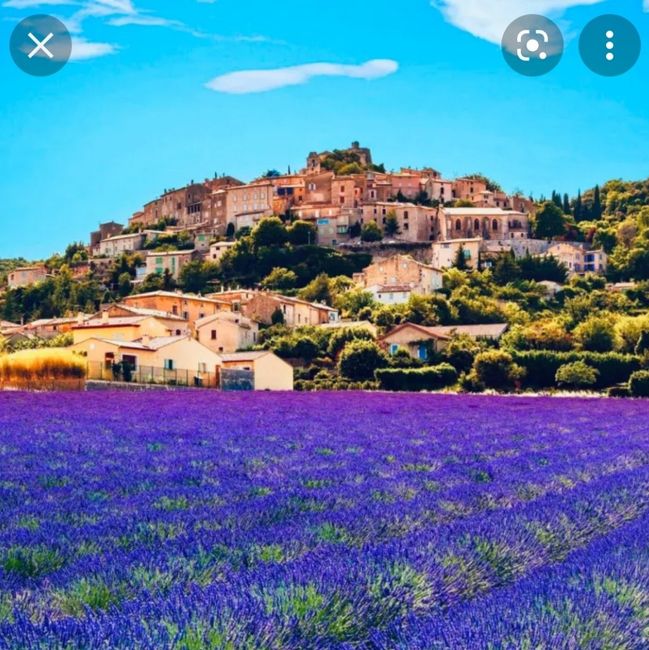Open the three-dot overflow menu
This screenshot has width=649, height=650.
[609, 45]
